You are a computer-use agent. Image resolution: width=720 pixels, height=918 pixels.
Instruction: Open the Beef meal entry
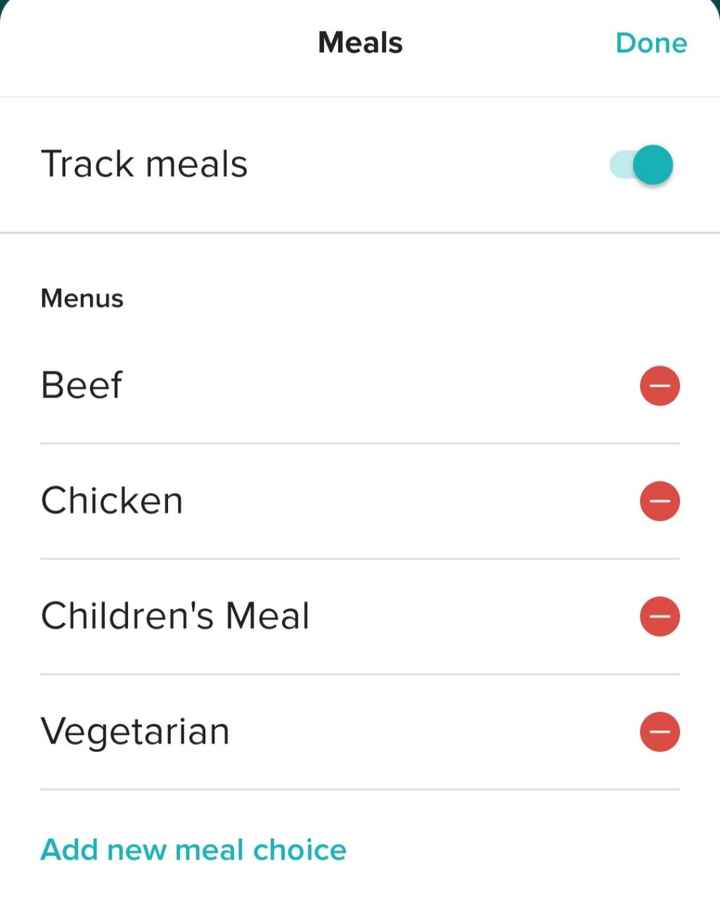pyautogui.click(x=81, y=385)
